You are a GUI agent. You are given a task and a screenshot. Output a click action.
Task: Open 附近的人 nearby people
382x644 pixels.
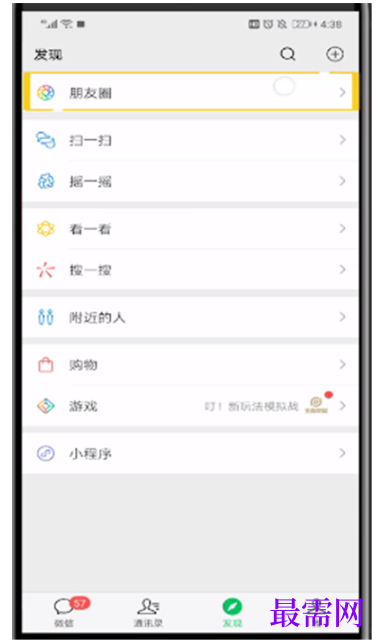[x=191, y=317]
